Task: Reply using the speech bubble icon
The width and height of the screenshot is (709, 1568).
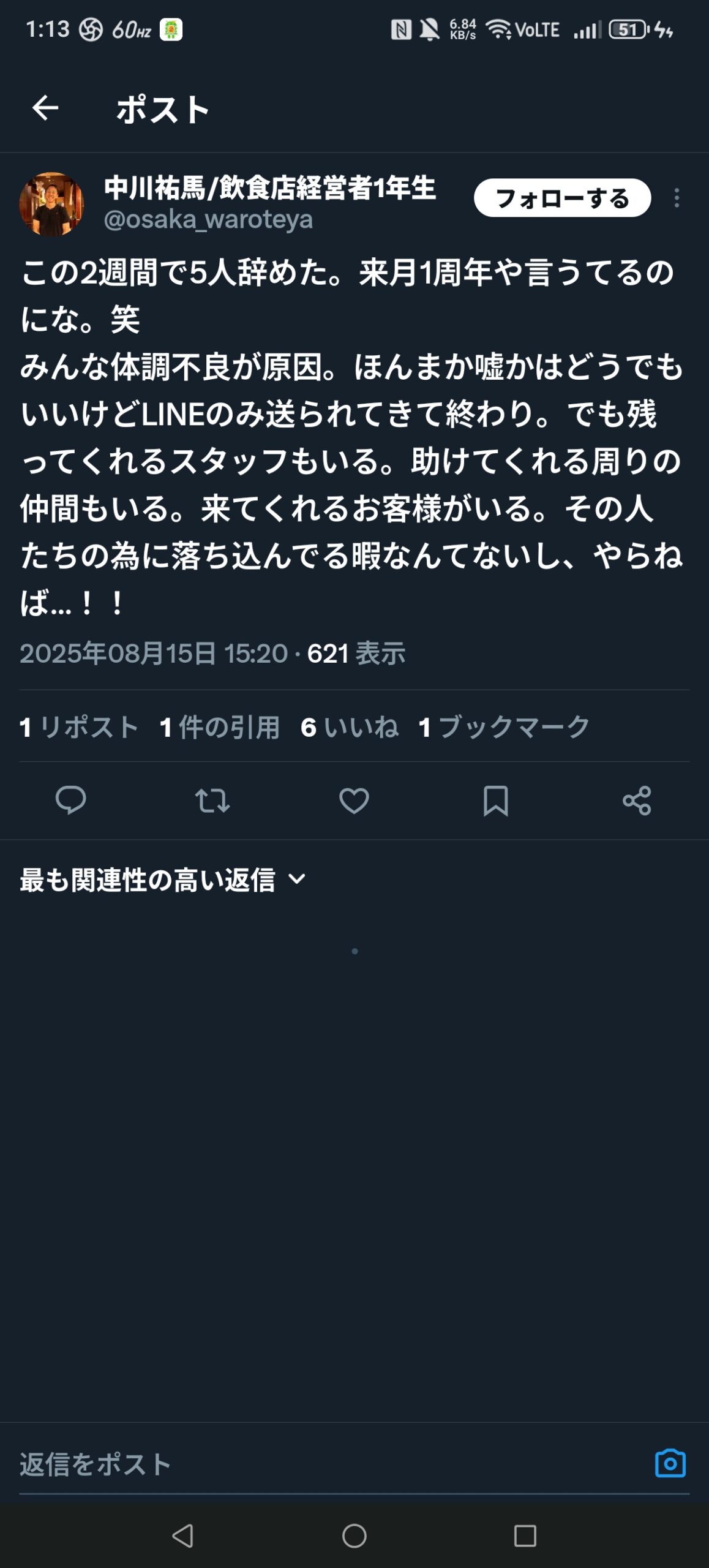Action: pyautogui.click(x=71, y=800)
